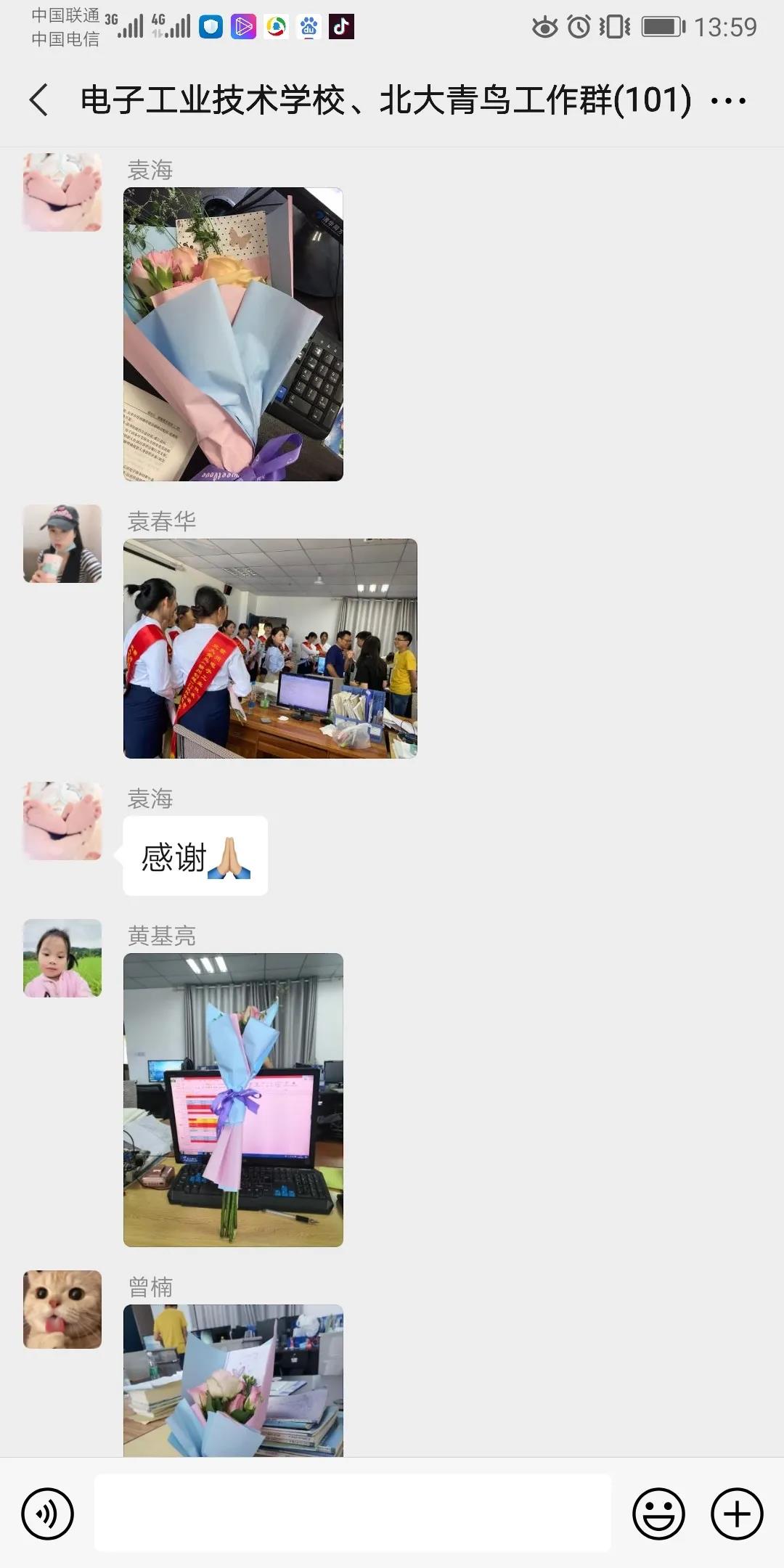Go back from the group chat
Screen dimensions: 784x1568
(x=39, y=100)
